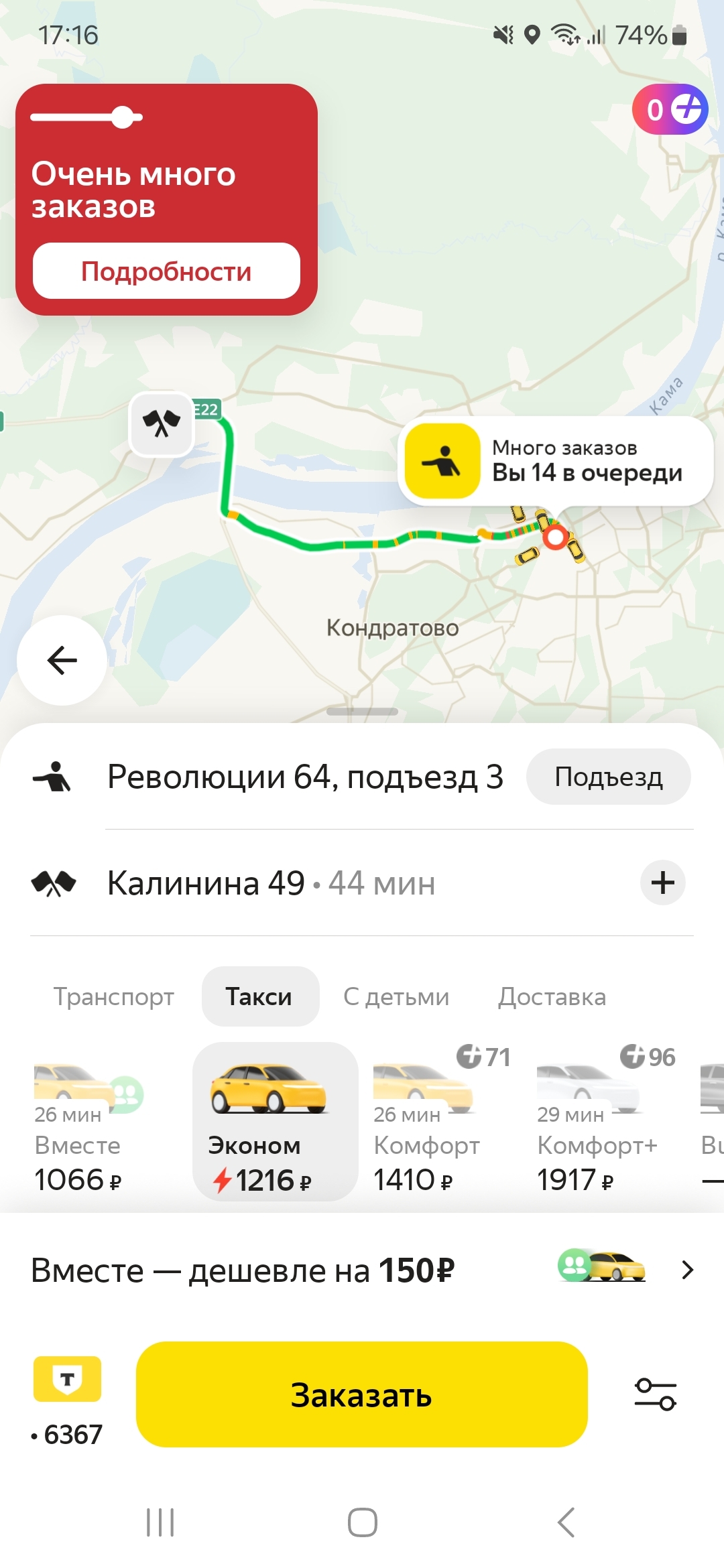The image size is (724, 1568).
Task: Tap the Подъезд chip
Action: pos(608,777)
